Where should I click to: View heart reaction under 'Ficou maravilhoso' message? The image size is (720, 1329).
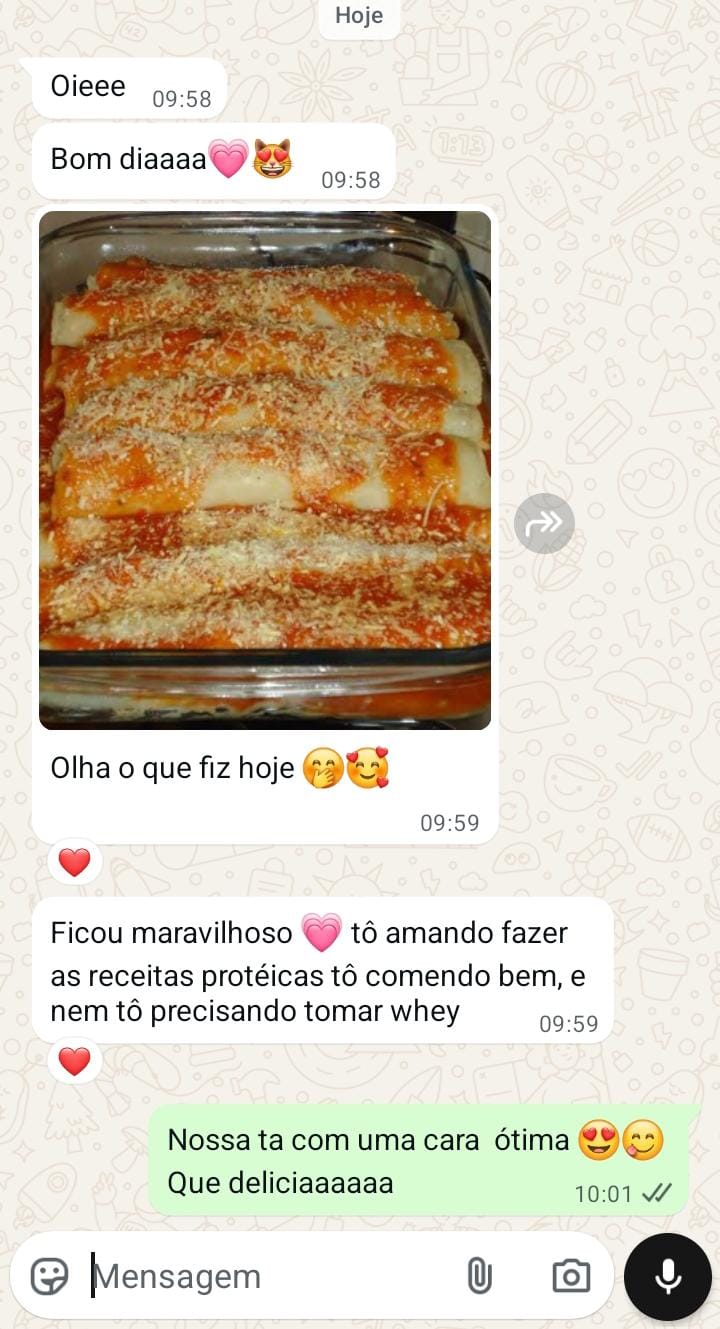75,1061
